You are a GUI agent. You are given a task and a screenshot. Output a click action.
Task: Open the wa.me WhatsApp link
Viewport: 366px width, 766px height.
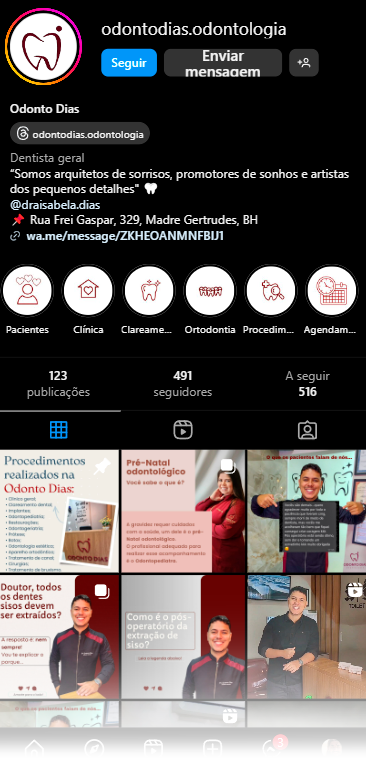pos(125,236)
